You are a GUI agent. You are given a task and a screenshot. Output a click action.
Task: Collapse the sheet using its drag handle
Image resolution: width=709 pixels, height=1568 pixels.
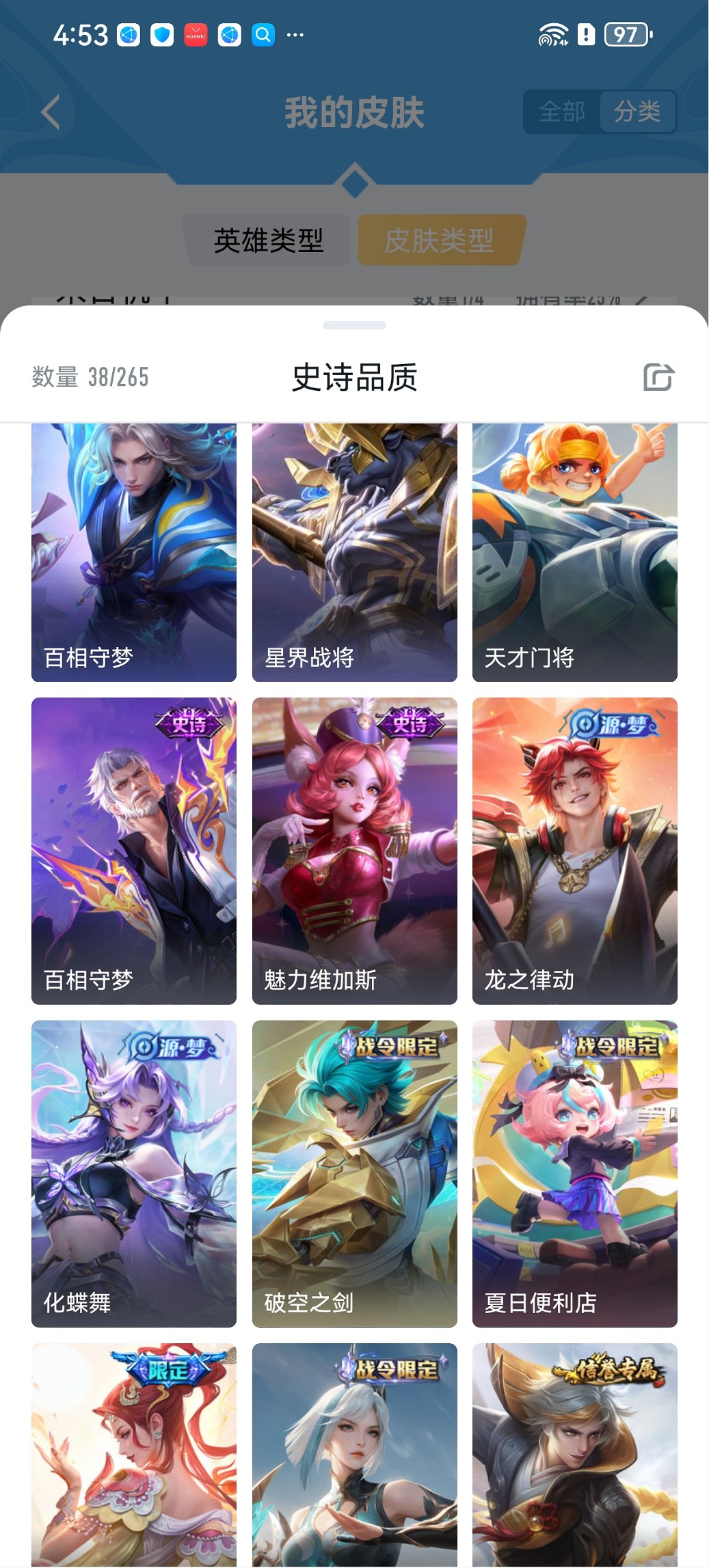(354, 326)
